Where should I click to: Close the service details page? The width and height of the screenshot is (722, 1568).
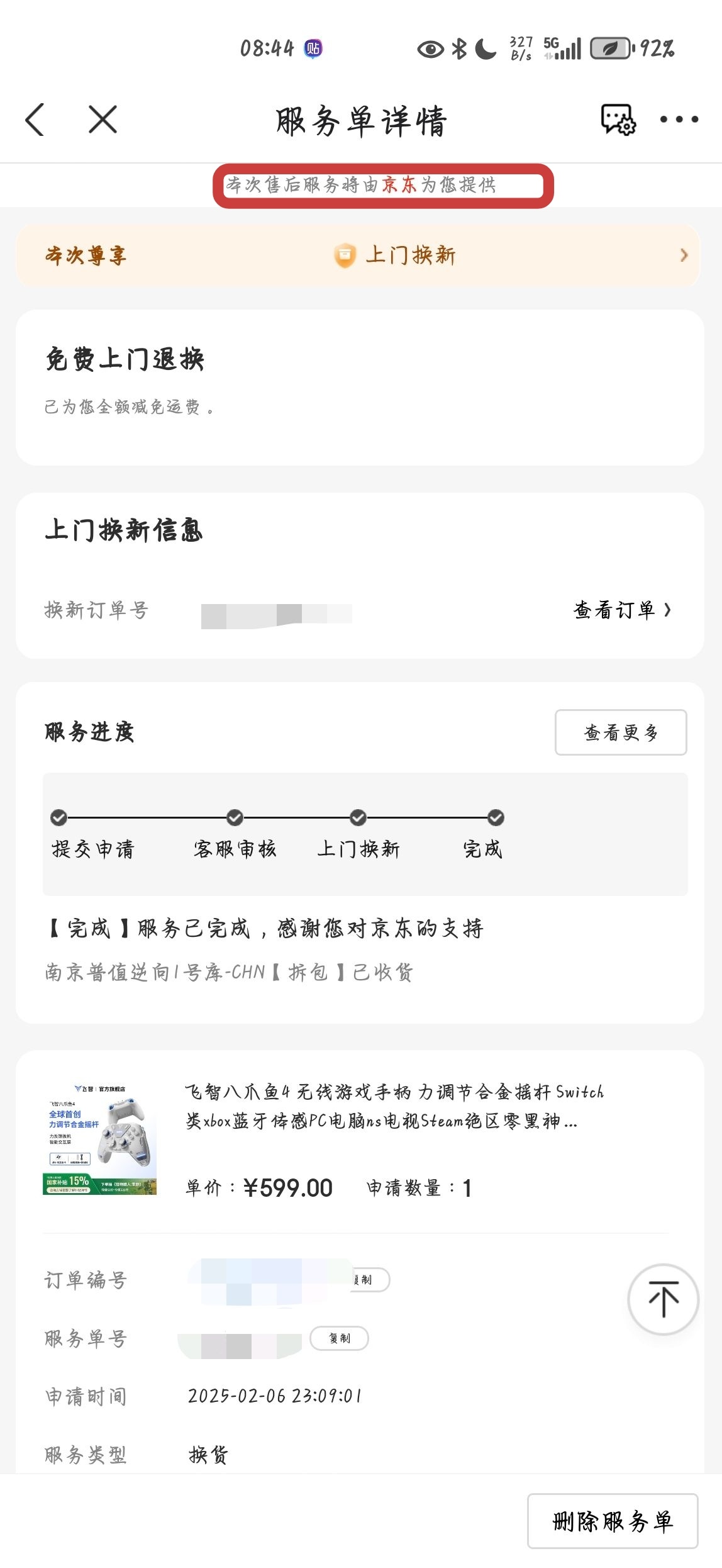(x=103, y=120)
